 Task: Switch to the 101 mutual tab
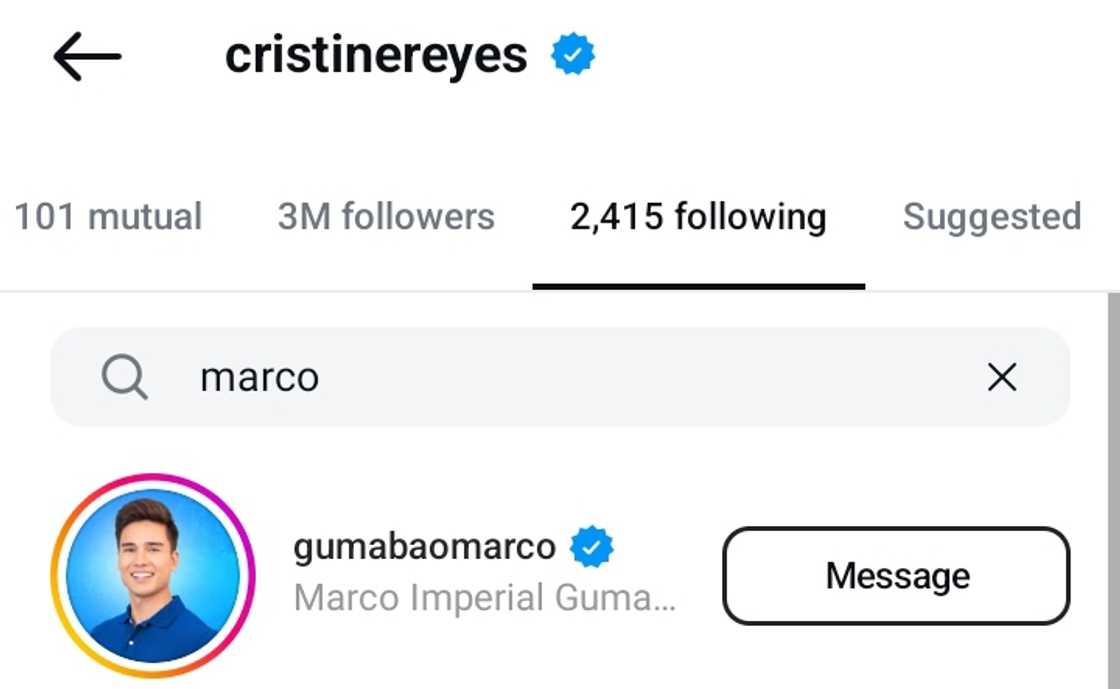coord(108,217)
